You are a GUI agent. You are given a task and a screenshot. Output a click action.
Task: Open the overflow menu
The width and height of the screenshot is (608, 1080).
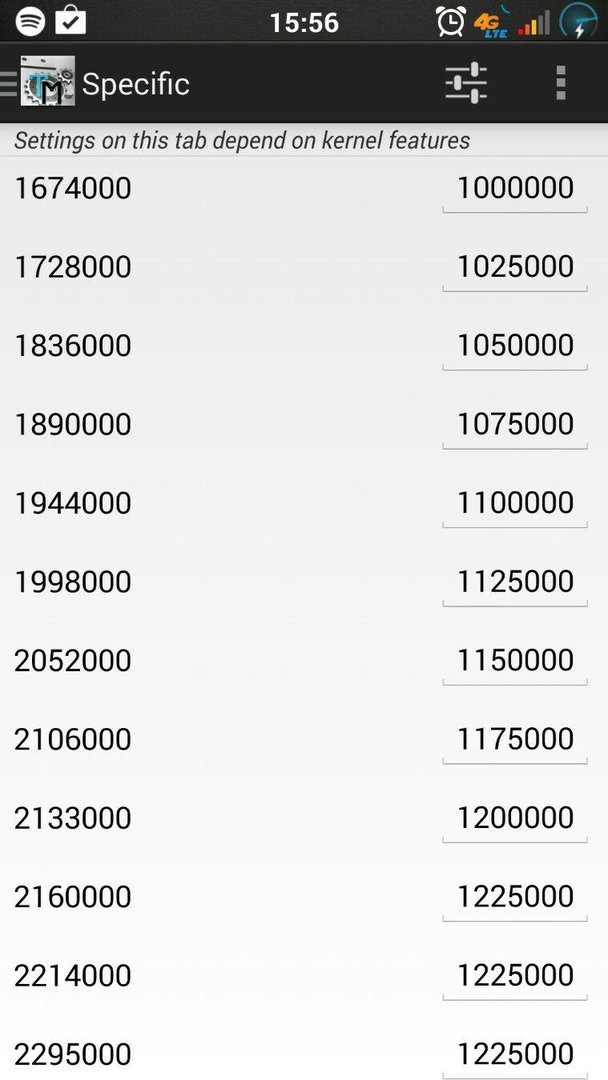[x=561, y=83]
